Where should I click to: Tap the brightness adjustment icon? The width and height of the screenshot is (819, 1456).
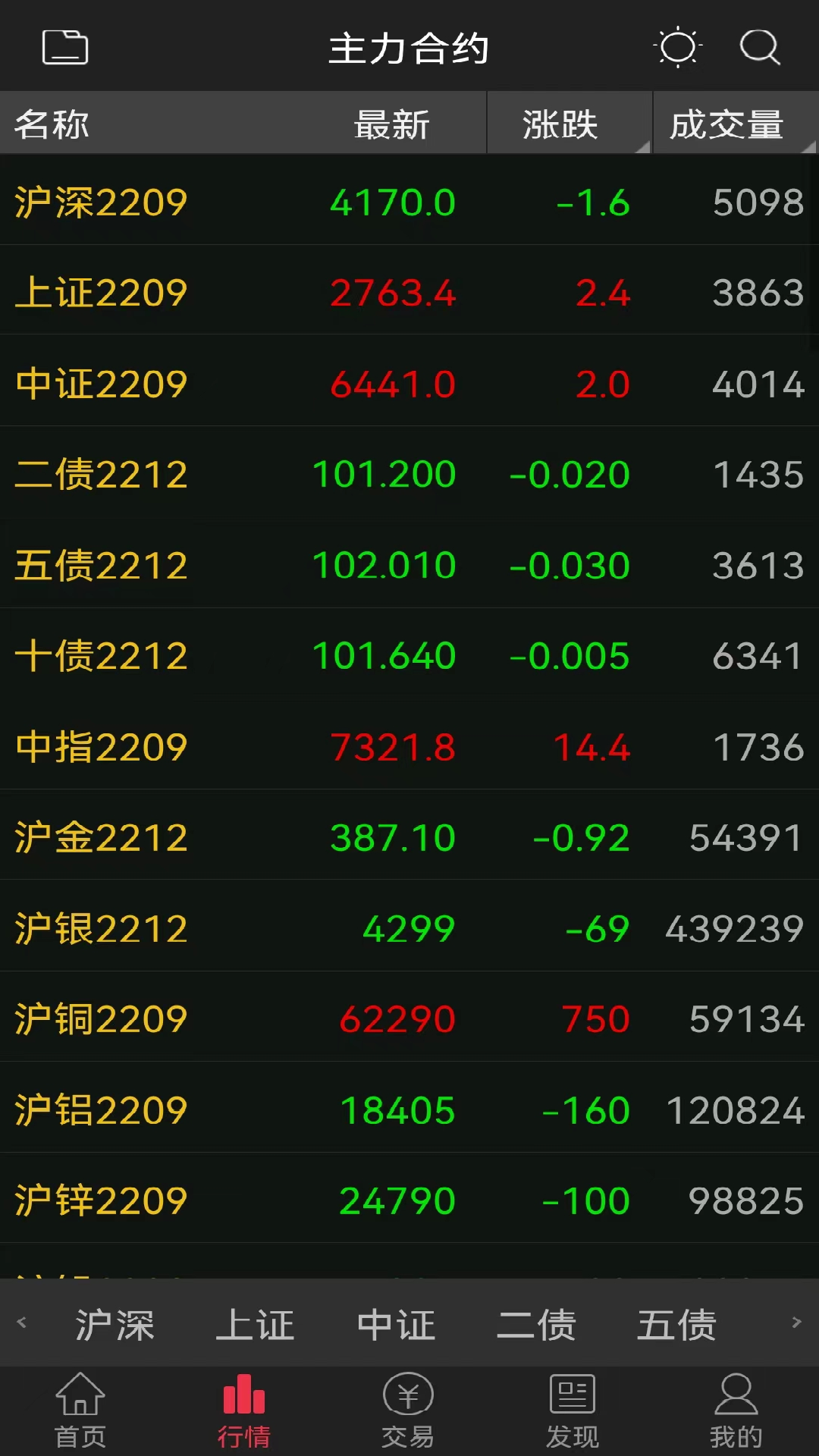click(x=678, y=47)
